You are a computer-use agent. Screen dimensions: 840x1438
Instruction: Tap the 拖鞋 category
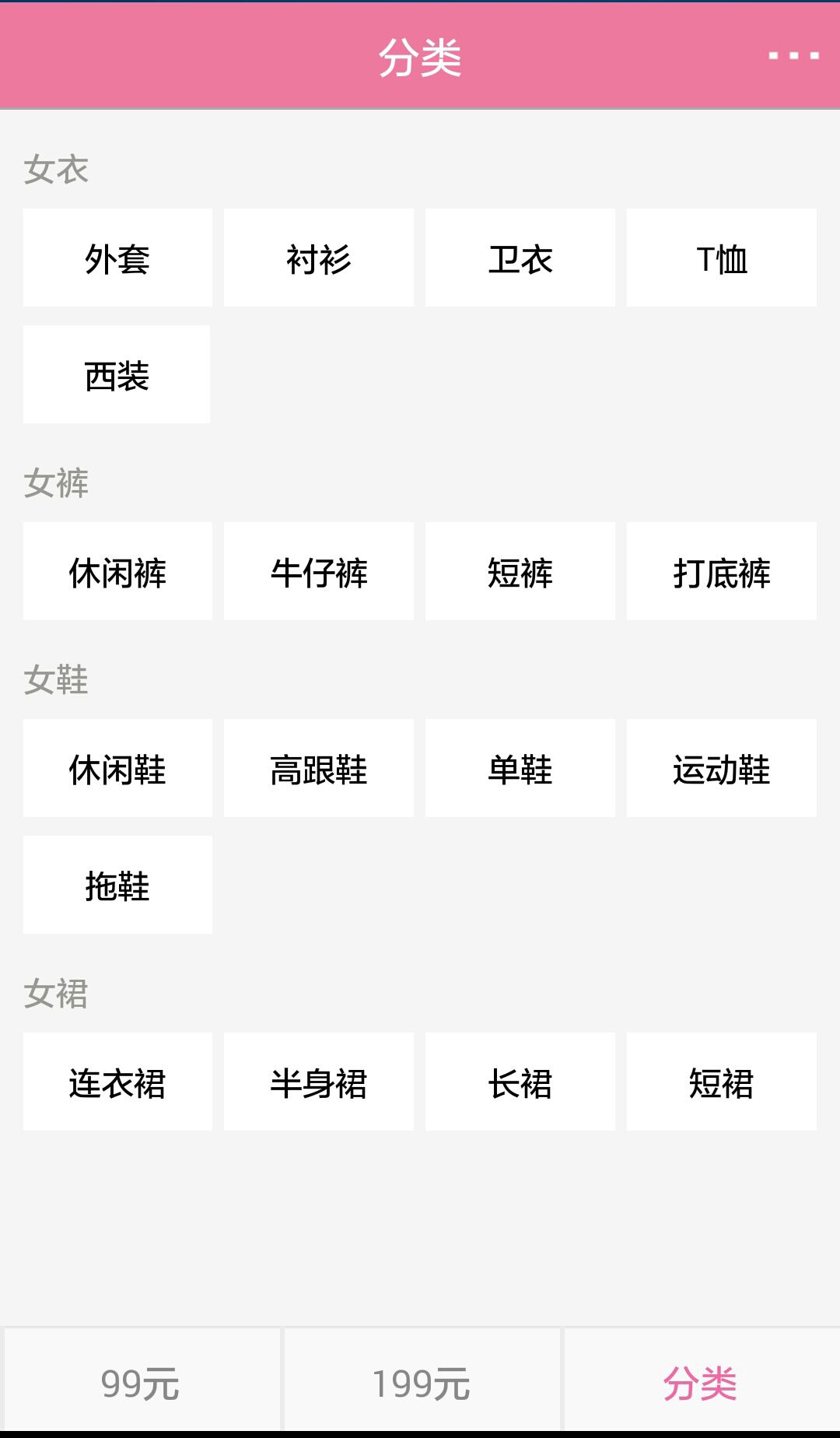117,885
